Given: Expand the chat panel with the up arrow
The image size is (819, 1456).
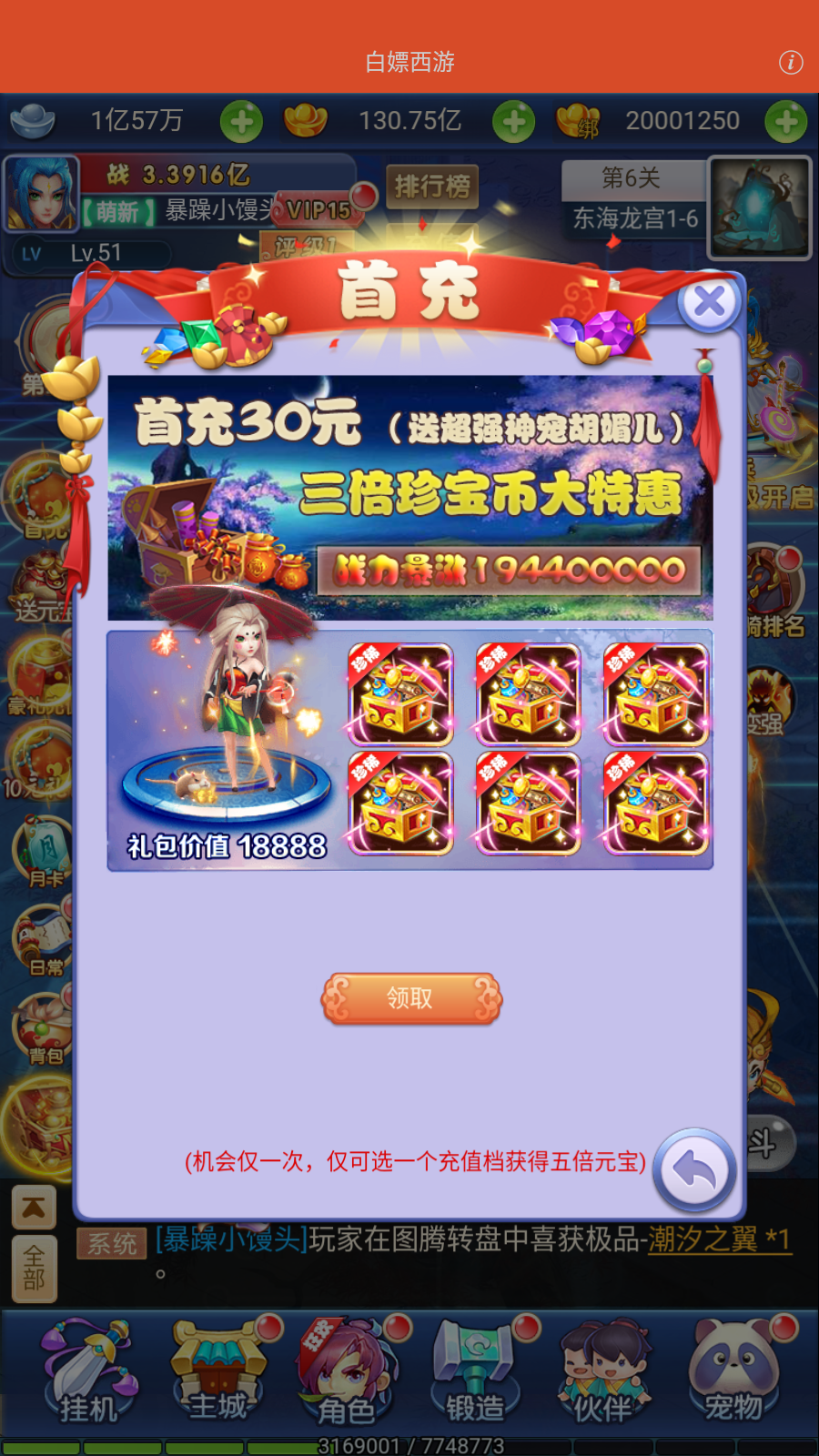Looking at the screenshot, I should point(34,1208).
